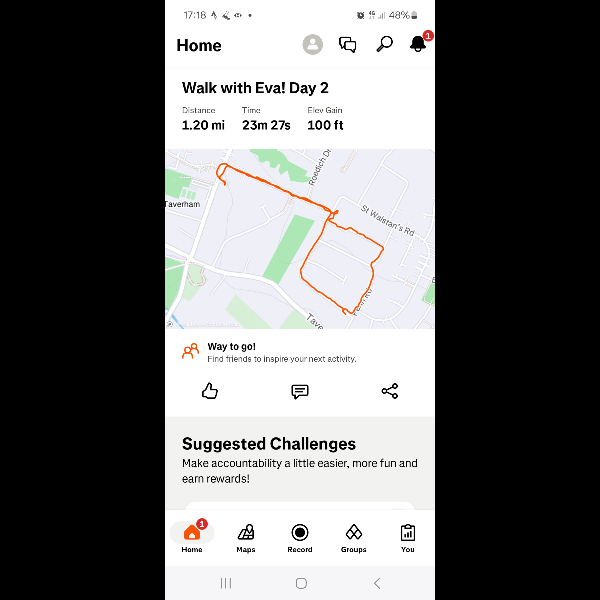
Task: Open the profile avatar icon
Action: coord(313,45)
